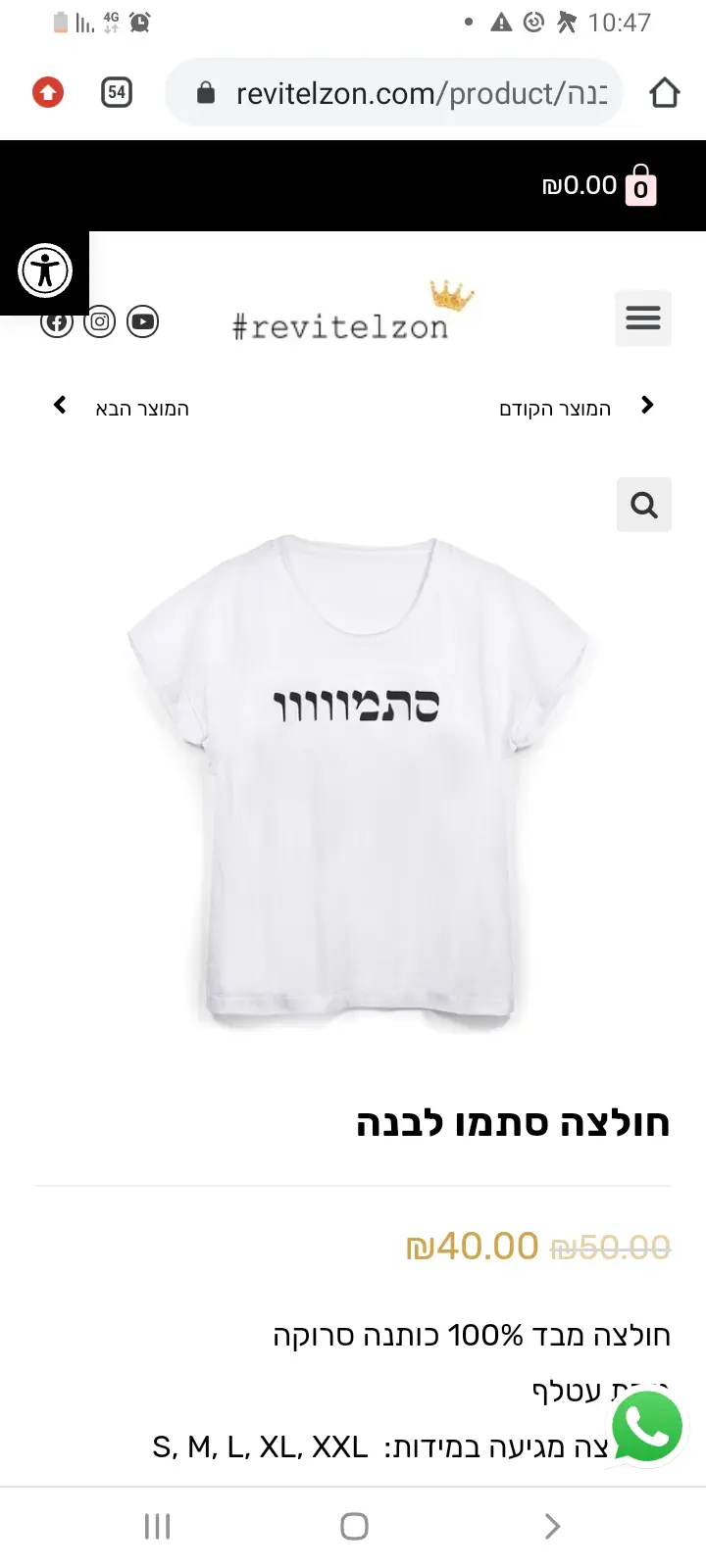The image size is (706, 1568).
Task: Open the browser tab switcher showing 54
Action: pos(117,93)
